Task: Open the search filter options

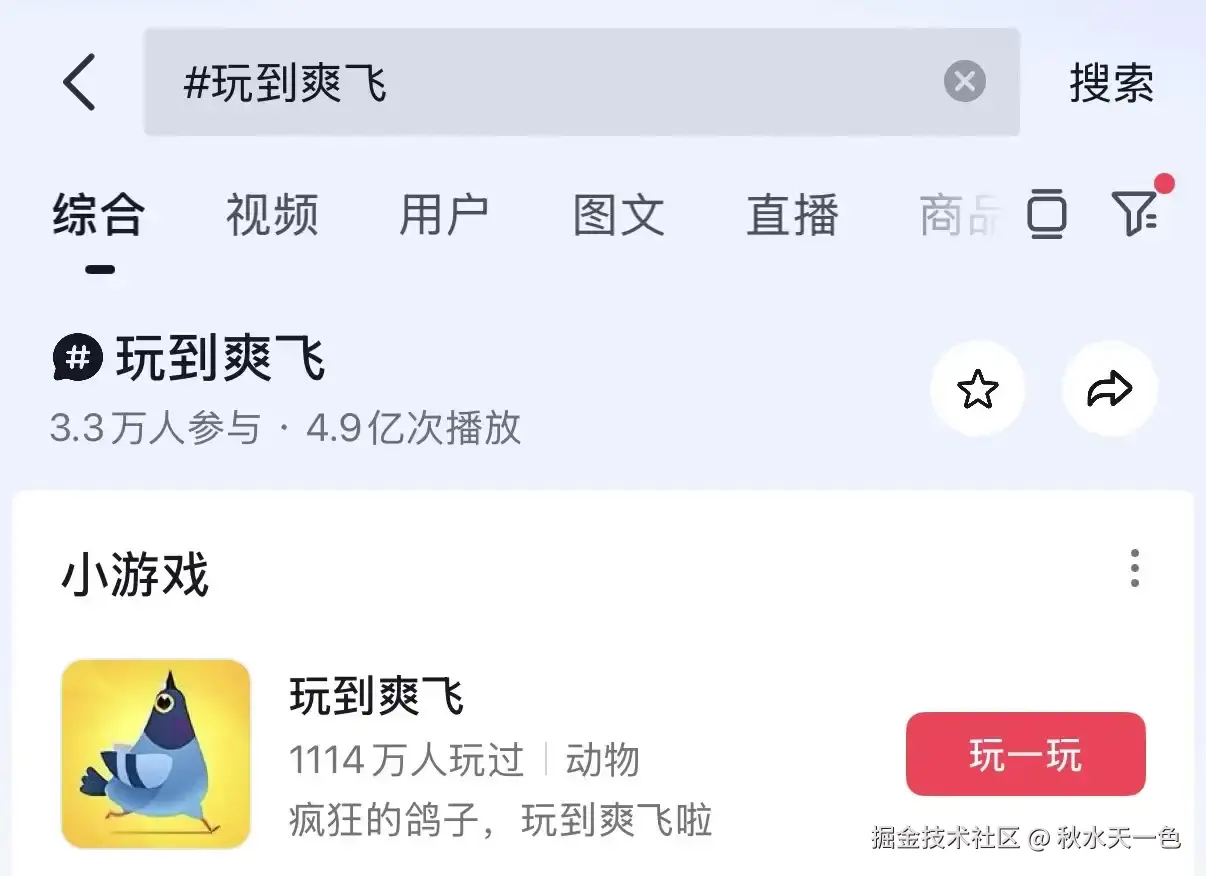Action: point(1136,212)
